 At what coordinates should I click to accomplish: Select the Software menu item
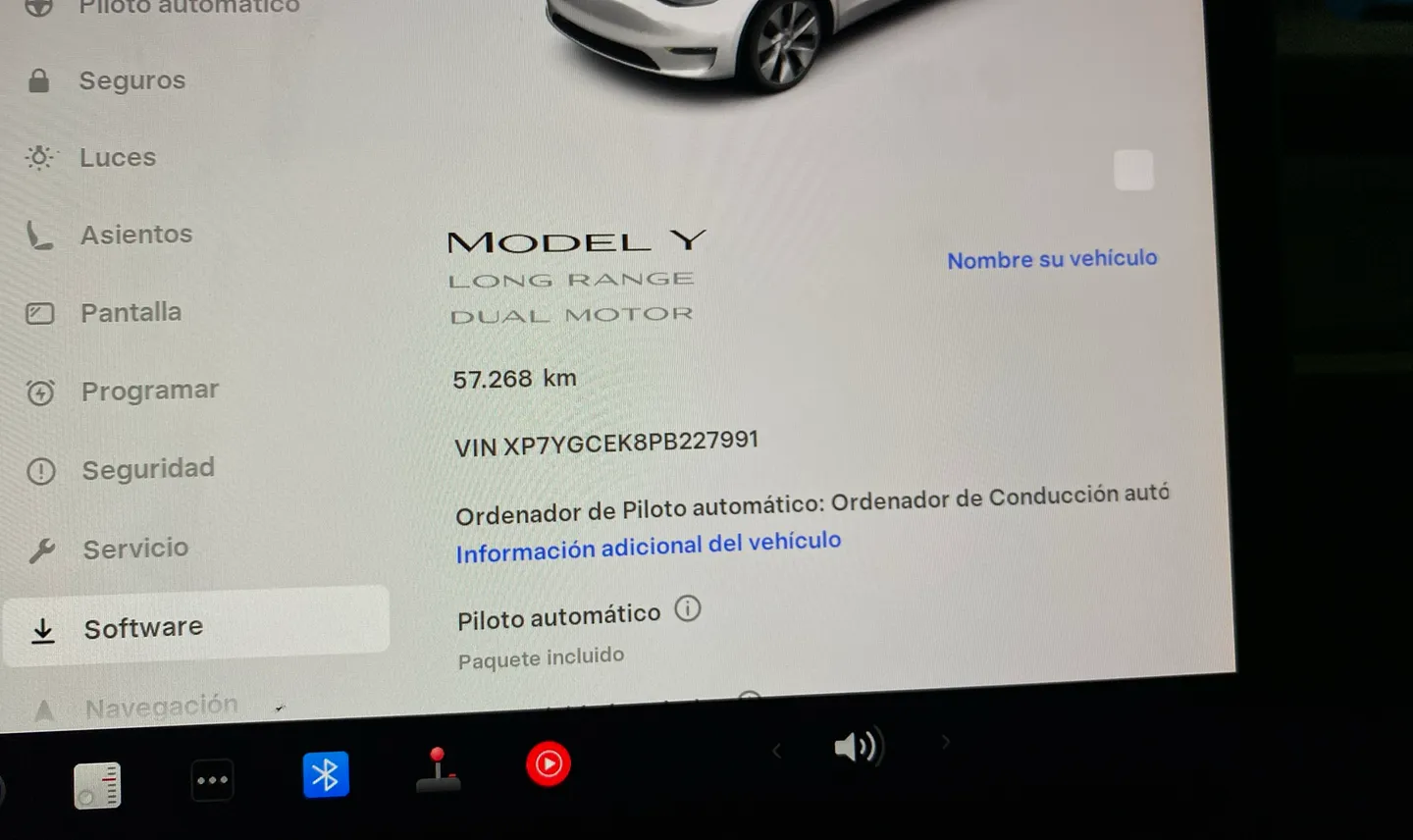click(x=143, y=628)
